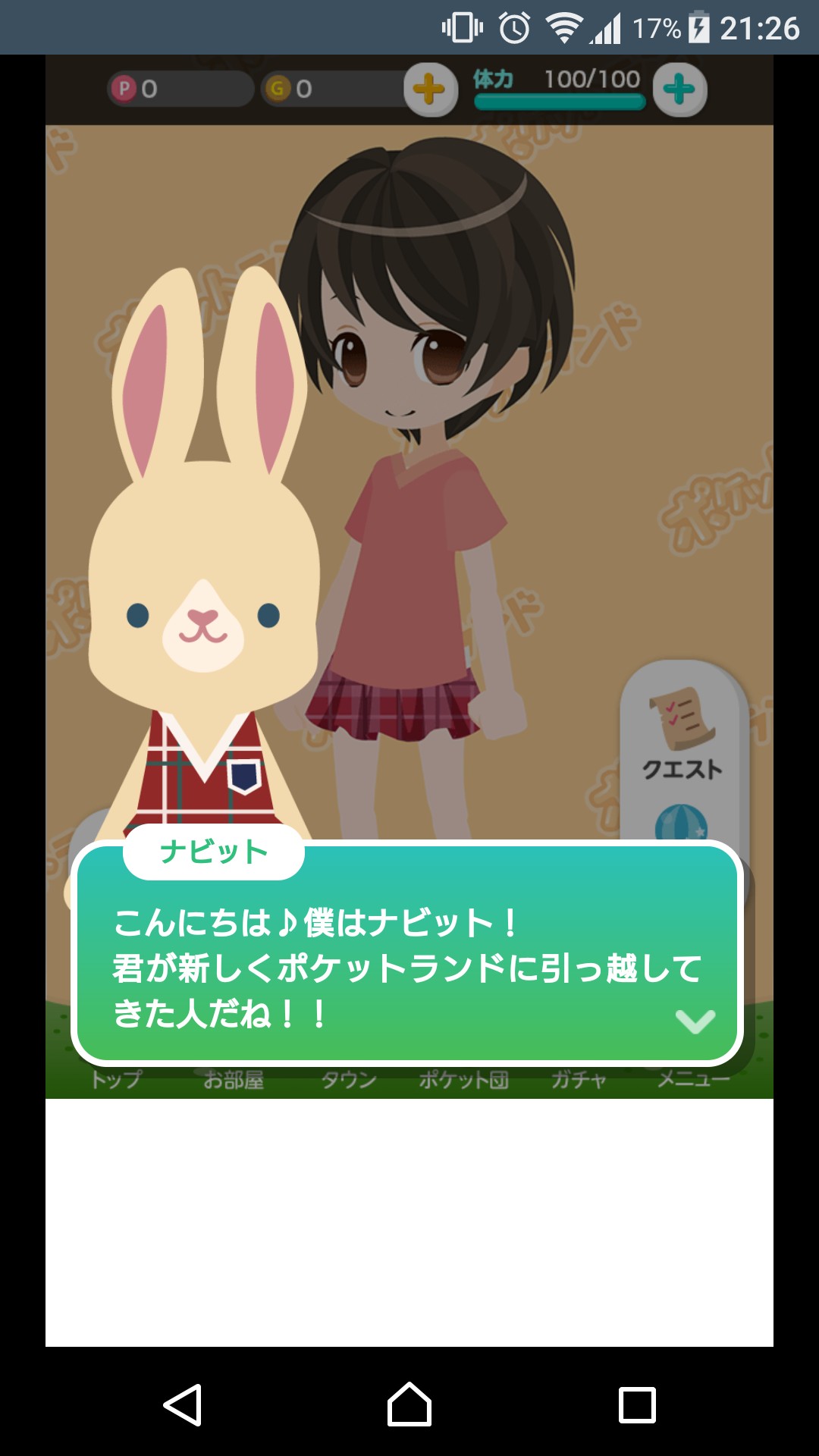Go back with the system back button
The height and width of the screenshot is (1456, 819).
click(182, 1404)
